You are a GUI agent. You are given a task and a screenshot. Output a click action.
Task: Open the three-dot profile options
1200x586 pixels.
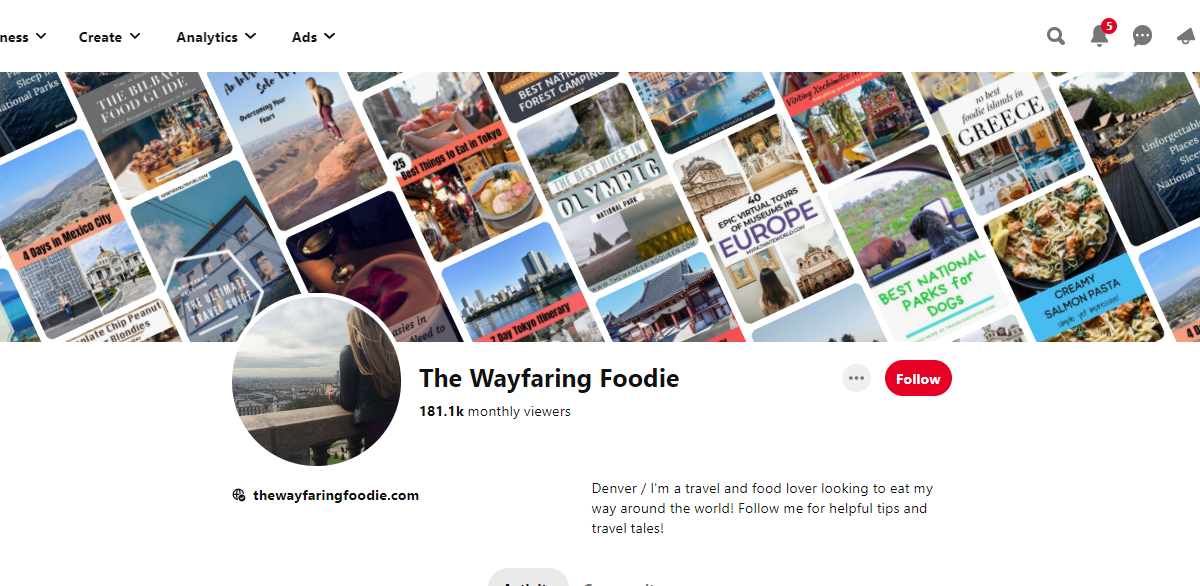856,379
